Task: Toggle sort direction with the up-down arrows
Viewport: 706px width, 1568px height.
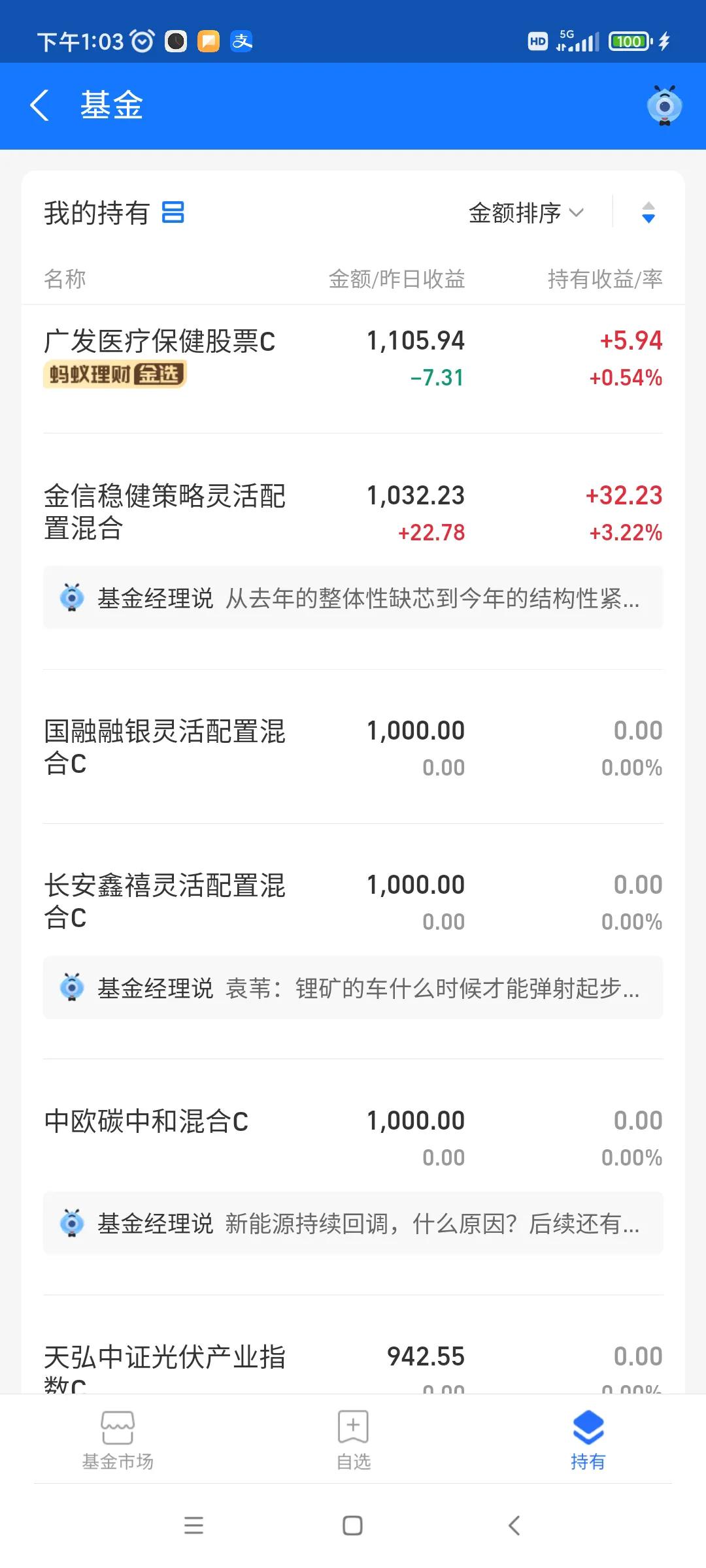Action: coord(647,212)
